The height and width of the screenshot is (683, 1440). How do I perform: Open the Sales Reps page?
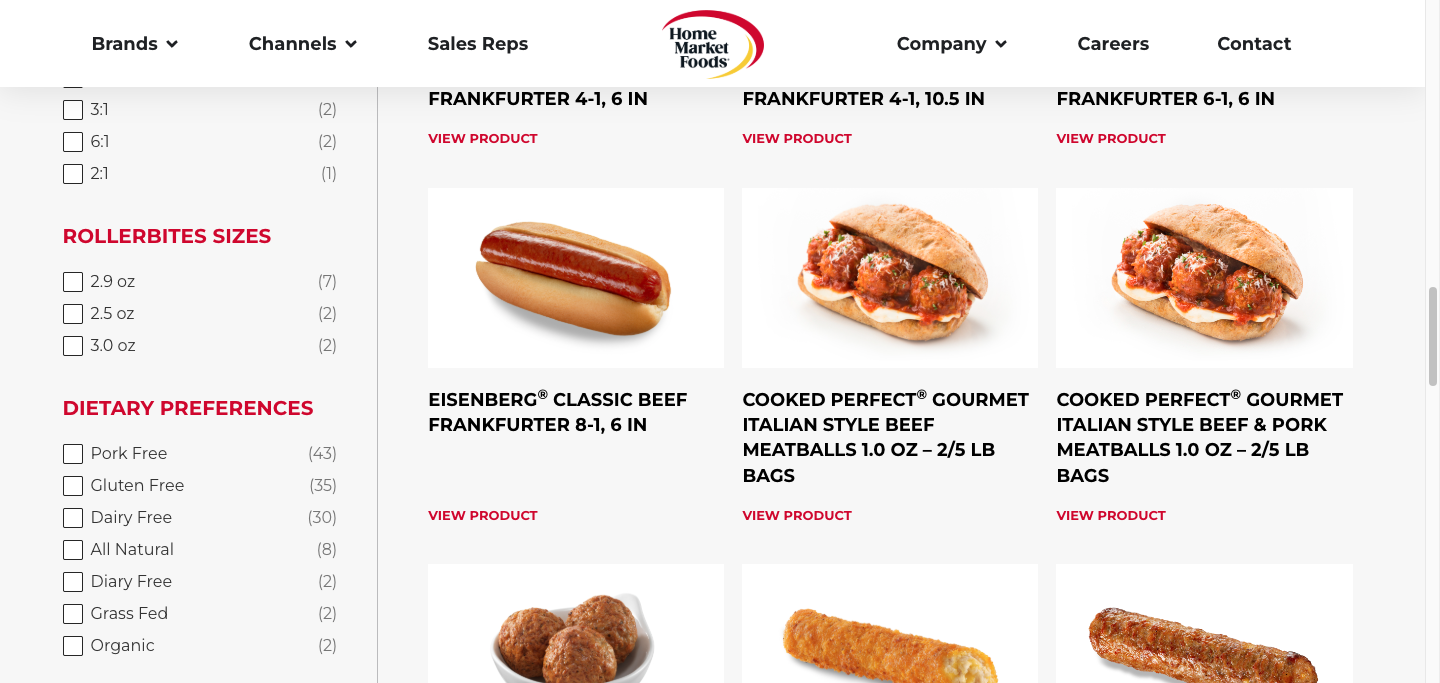[x=477, y=44]
